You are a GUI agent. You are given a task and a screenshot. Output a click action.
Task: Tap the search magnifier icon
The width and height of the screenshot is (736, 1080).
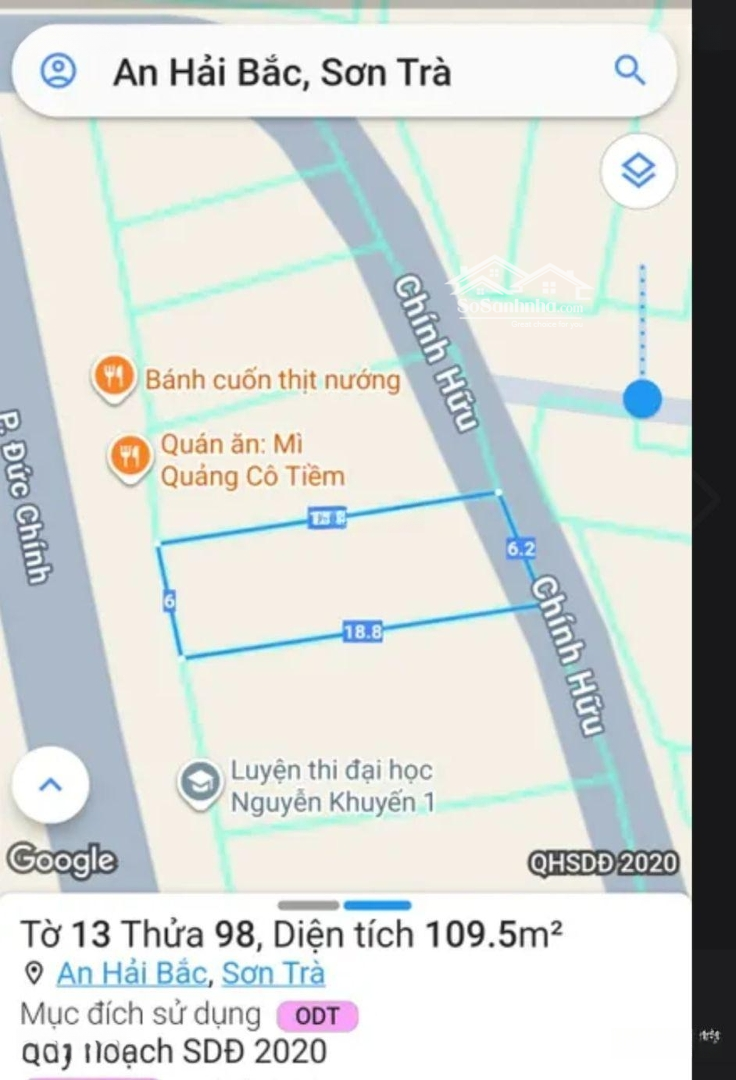(x=630, y=71)
